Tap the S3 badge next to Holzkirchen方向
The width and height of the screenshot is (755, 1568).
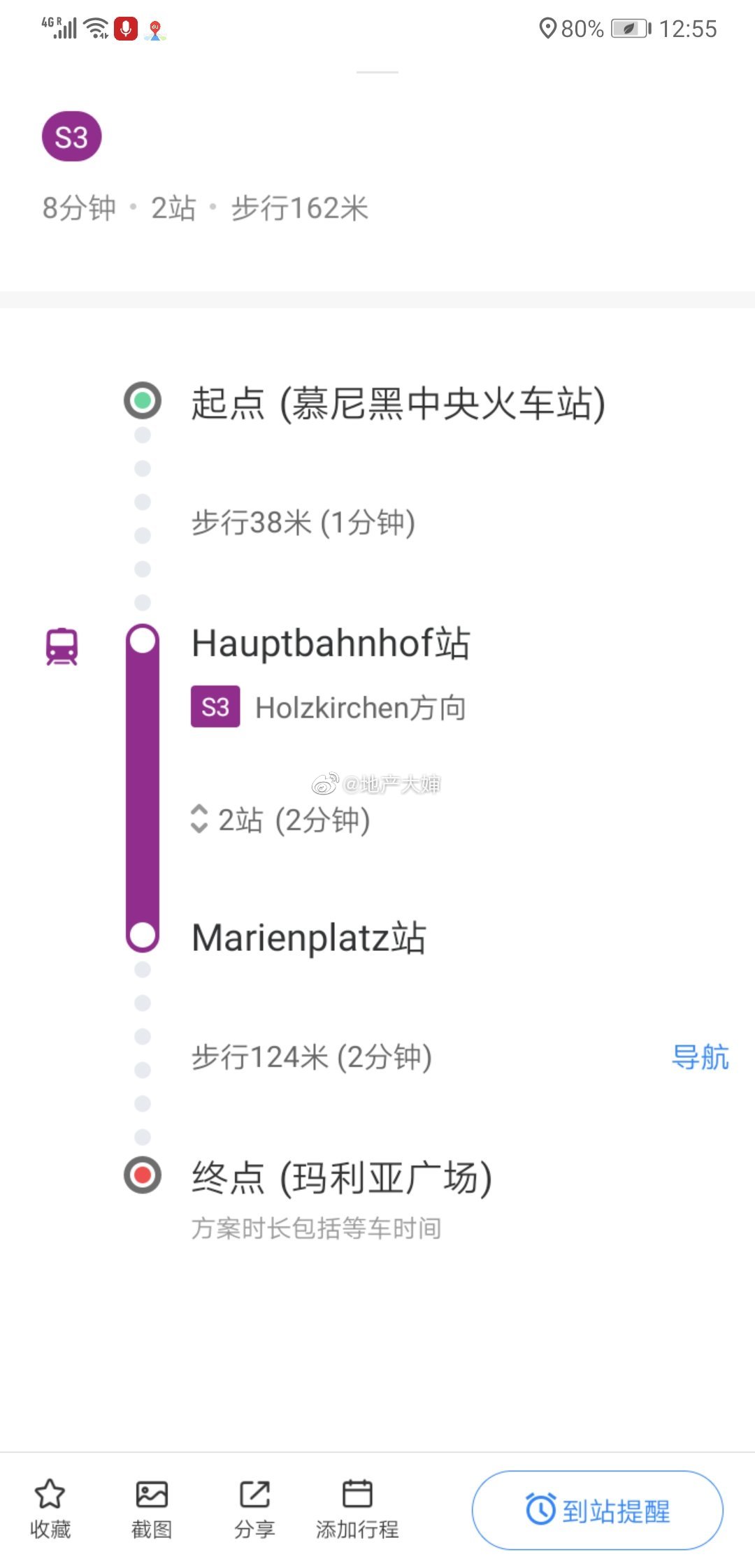coord(215,708)
